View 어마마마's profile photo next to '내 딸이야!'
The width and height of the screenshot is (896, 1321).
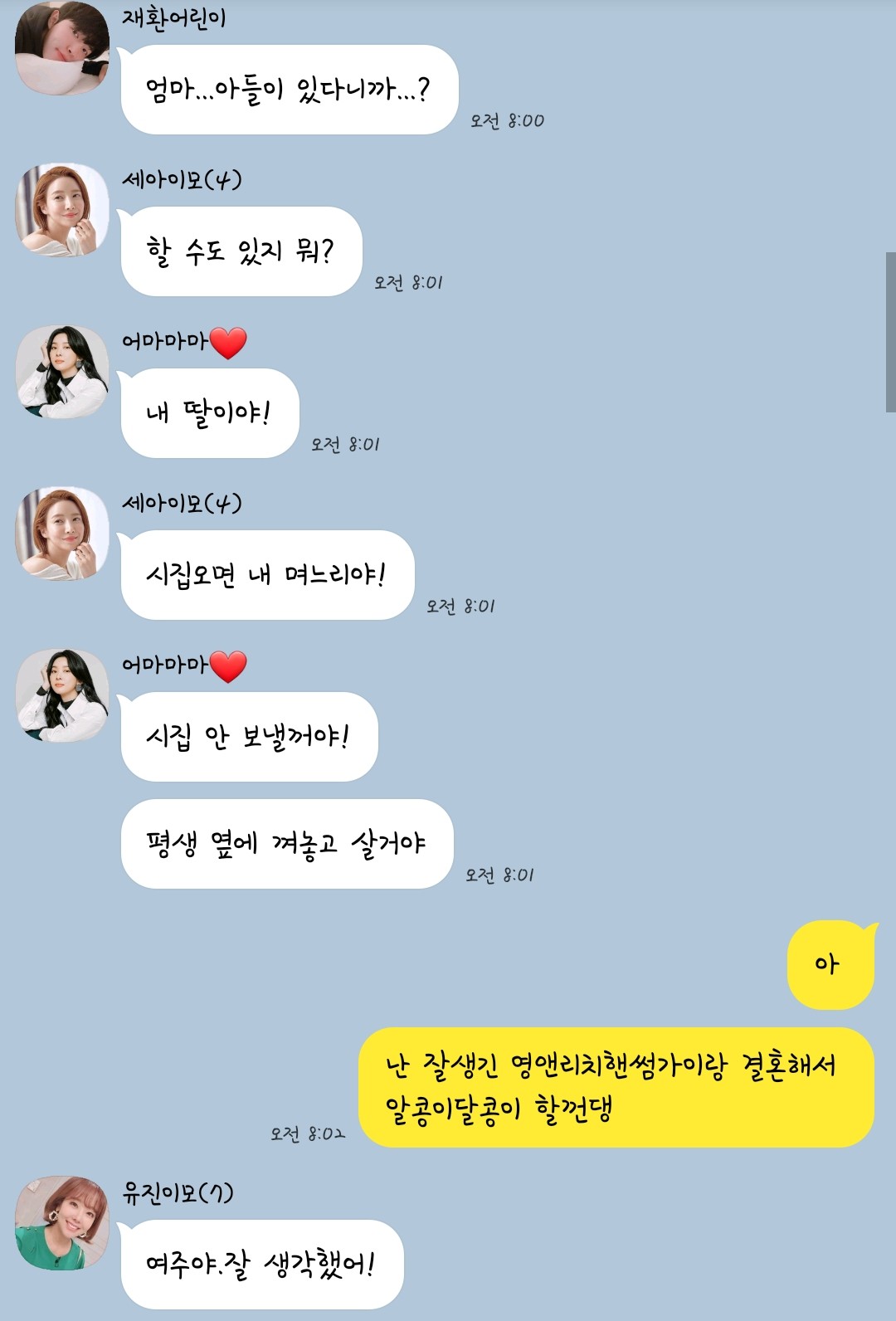(x=62, y=372)
